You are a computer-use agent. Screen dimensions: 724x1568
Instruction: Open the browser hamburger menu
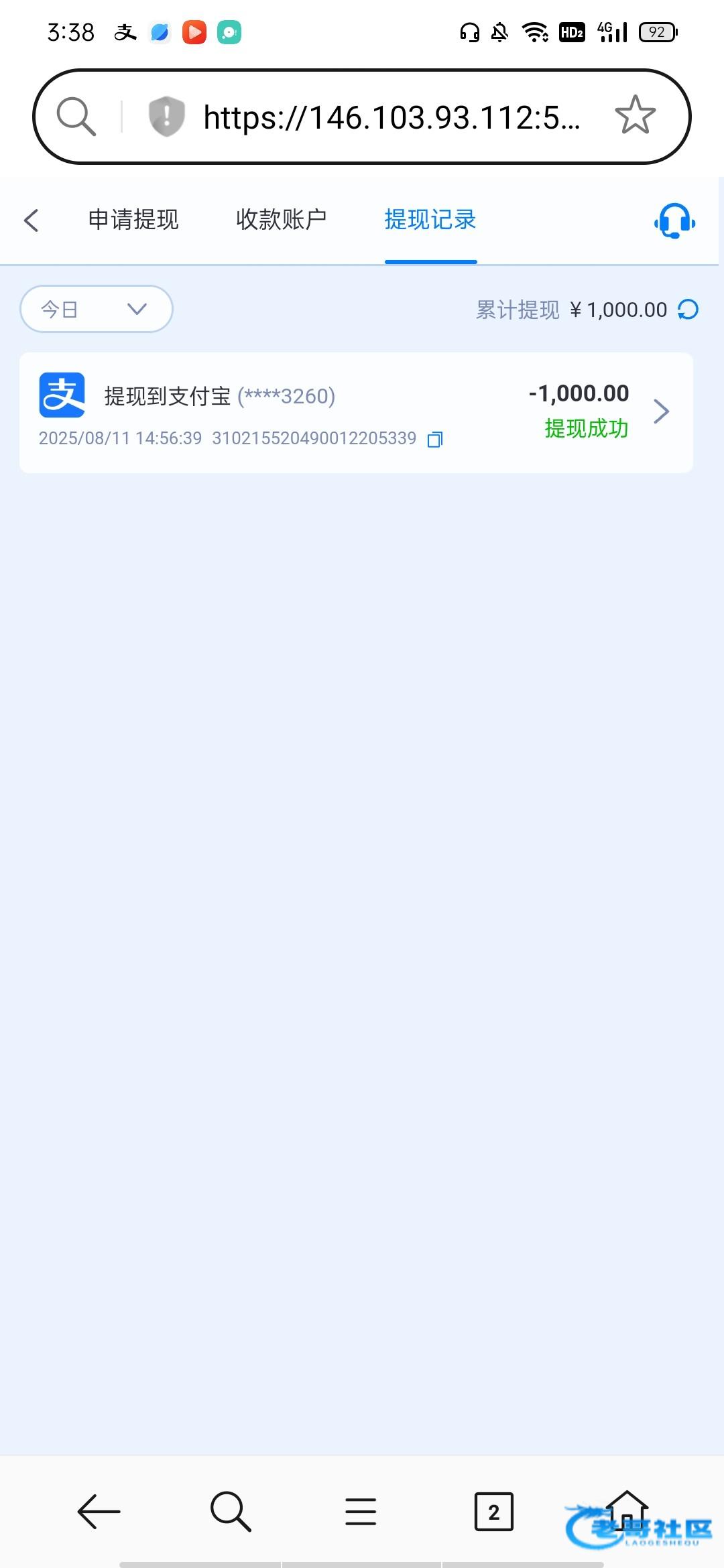[x=361, y=1512]
